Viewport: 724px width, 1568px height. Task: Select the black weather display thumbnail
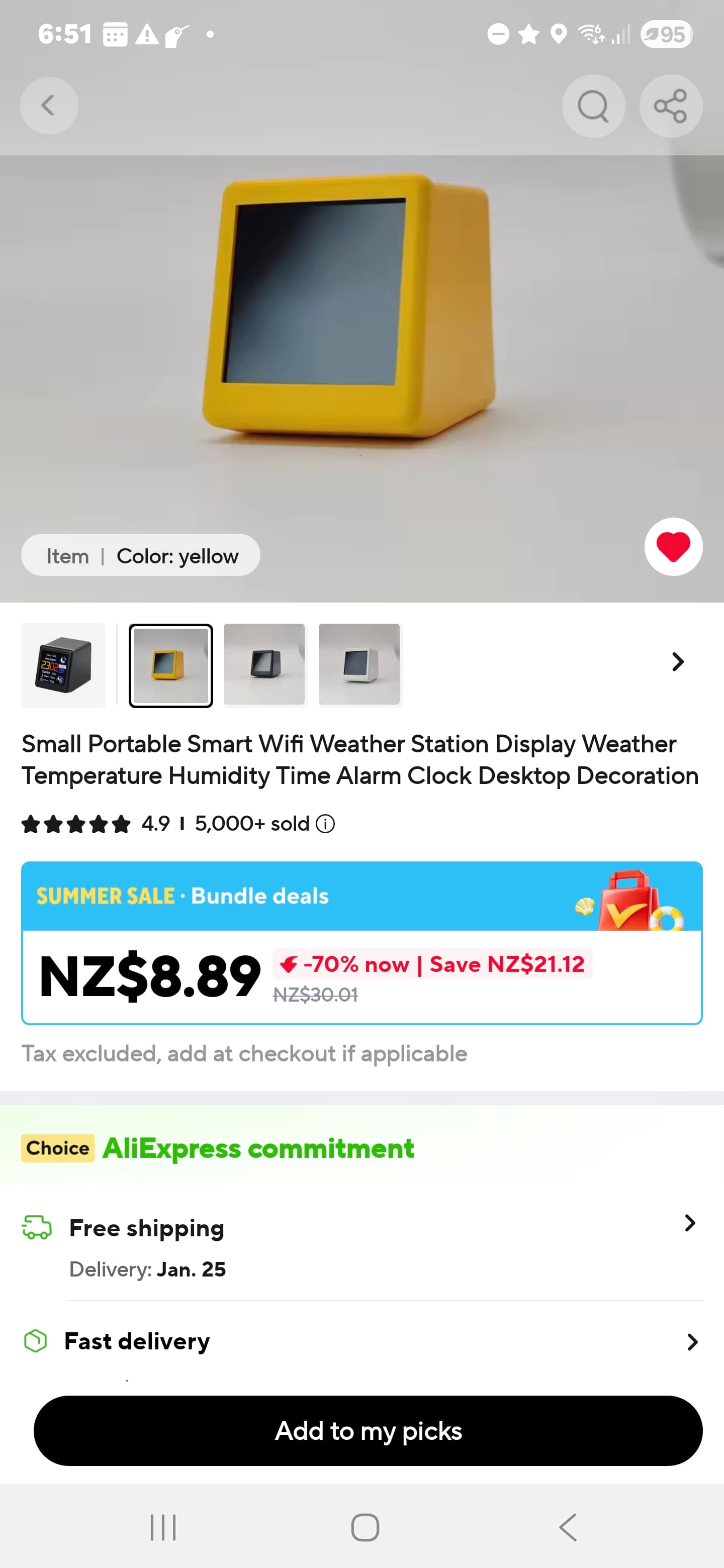point(63,665)
